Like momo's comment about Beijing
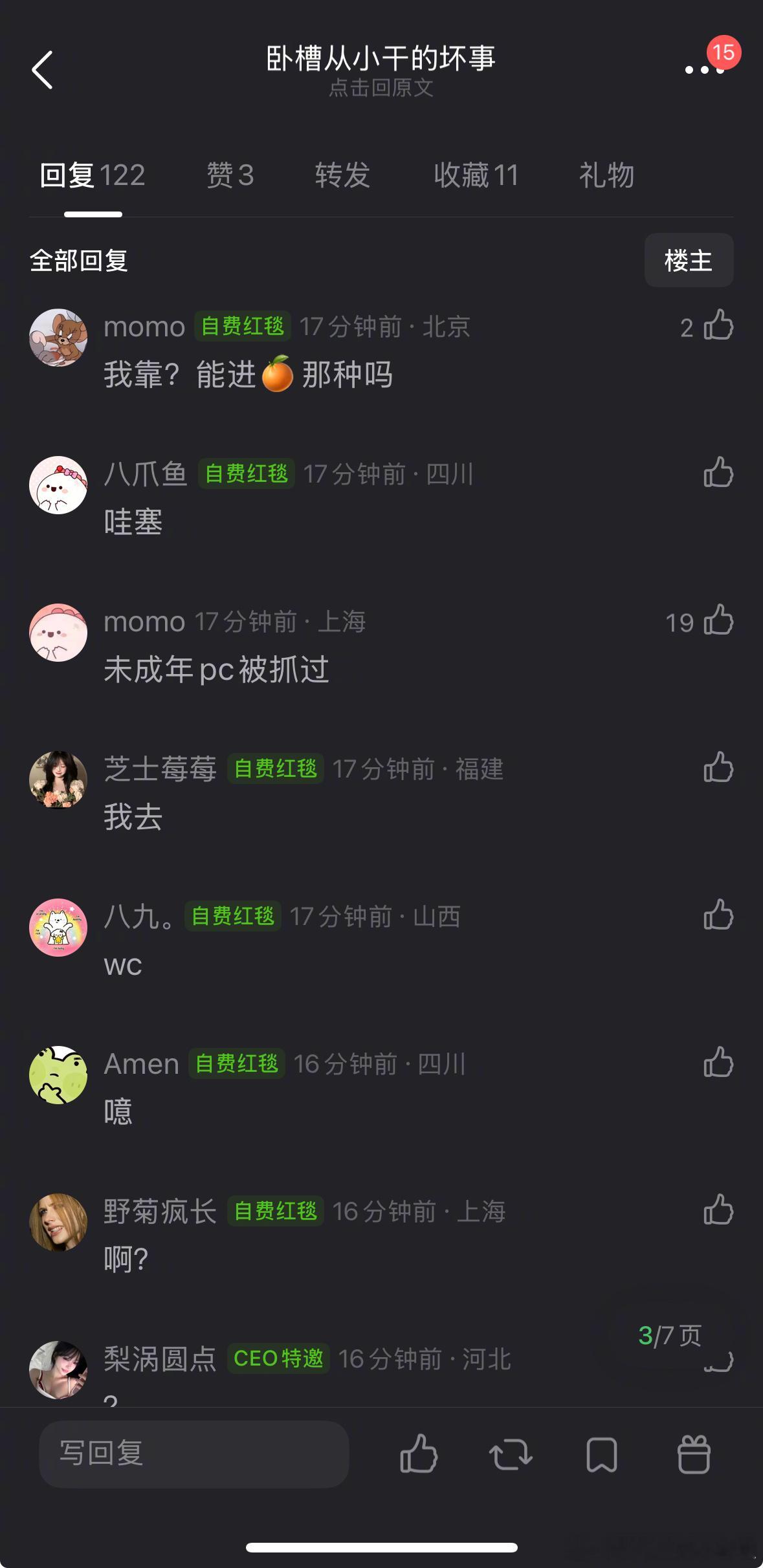763x1568 pixels. click(718, 327)
